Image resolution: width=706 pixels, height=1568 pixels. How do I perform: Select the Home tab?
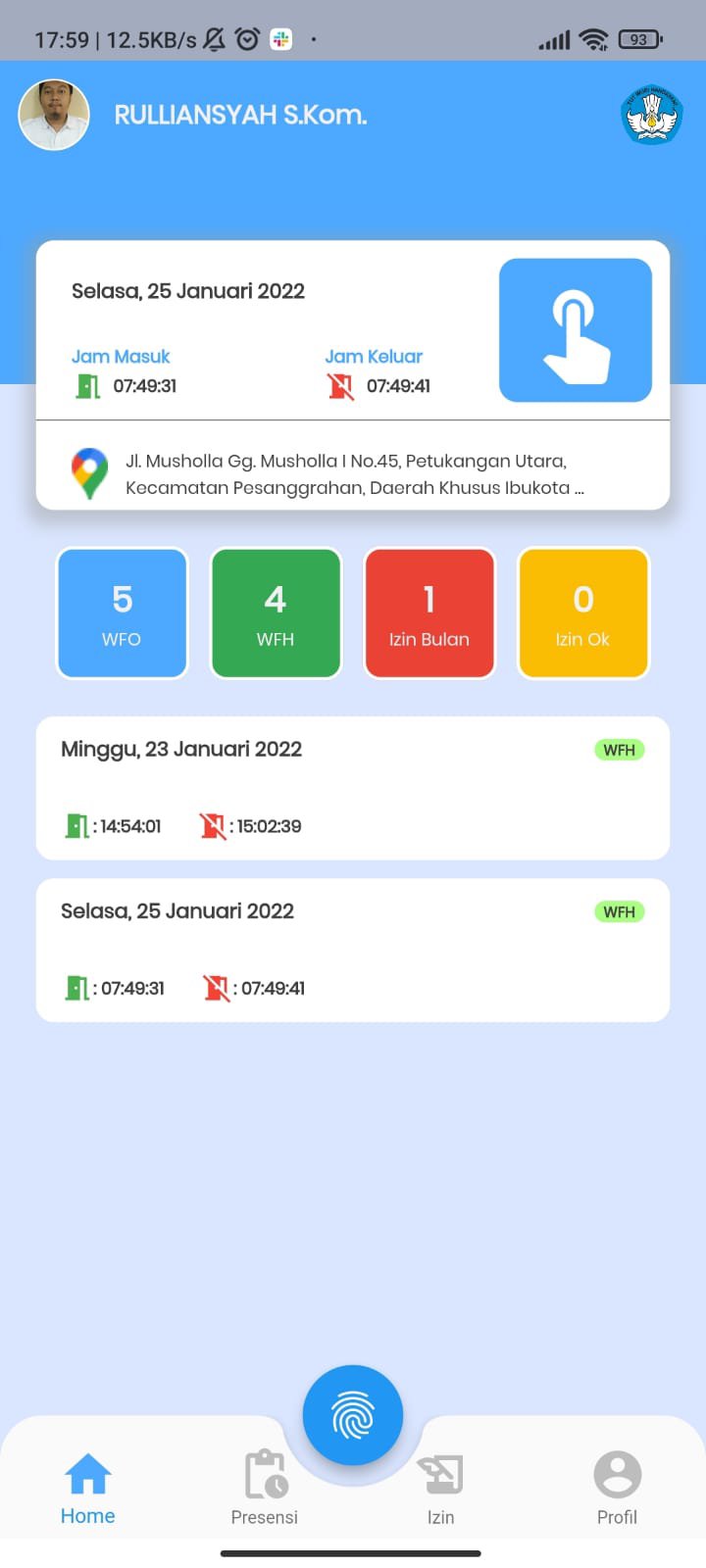[88, 1488]
